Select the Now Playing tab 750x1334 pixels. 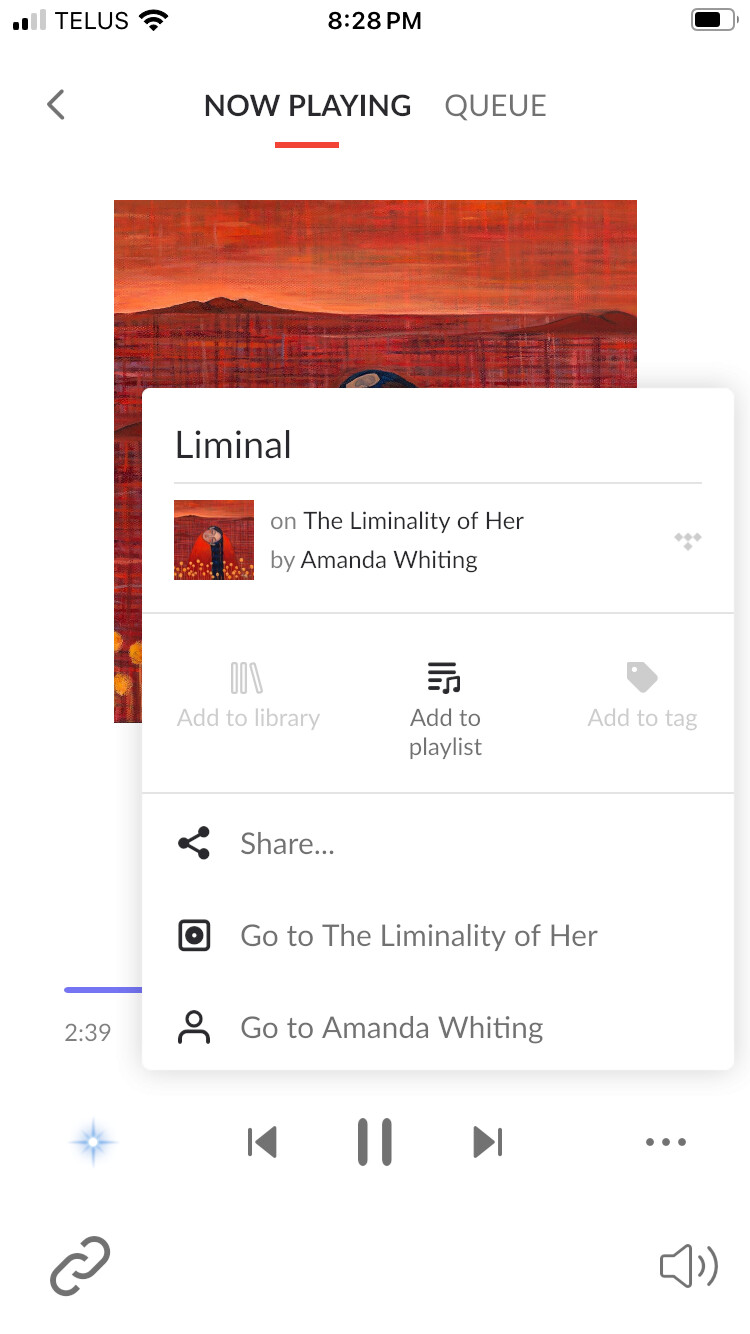[307, 106]
